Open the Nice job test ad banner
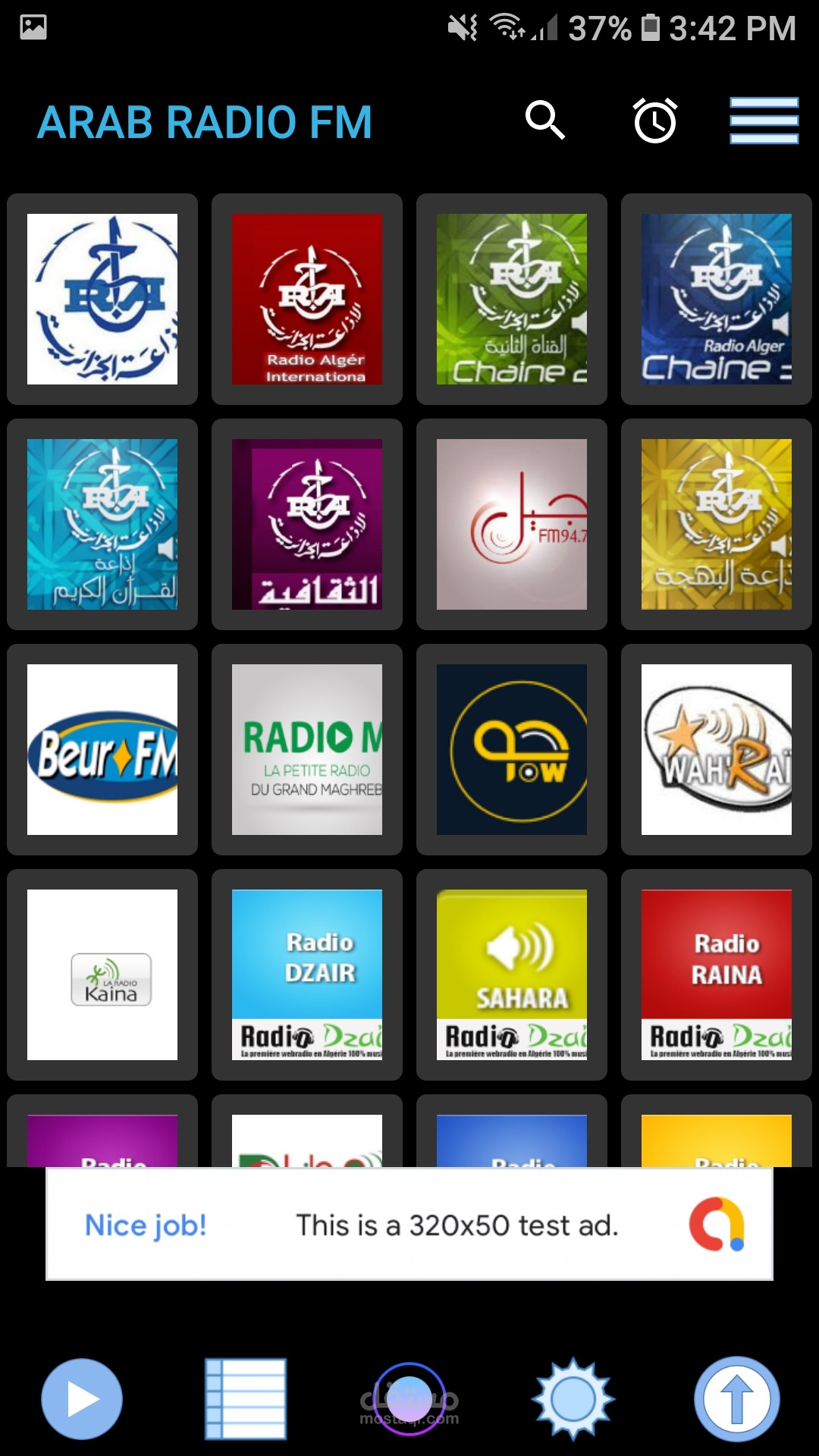Screen dimensions: 819x1456 coord(409,1224)
